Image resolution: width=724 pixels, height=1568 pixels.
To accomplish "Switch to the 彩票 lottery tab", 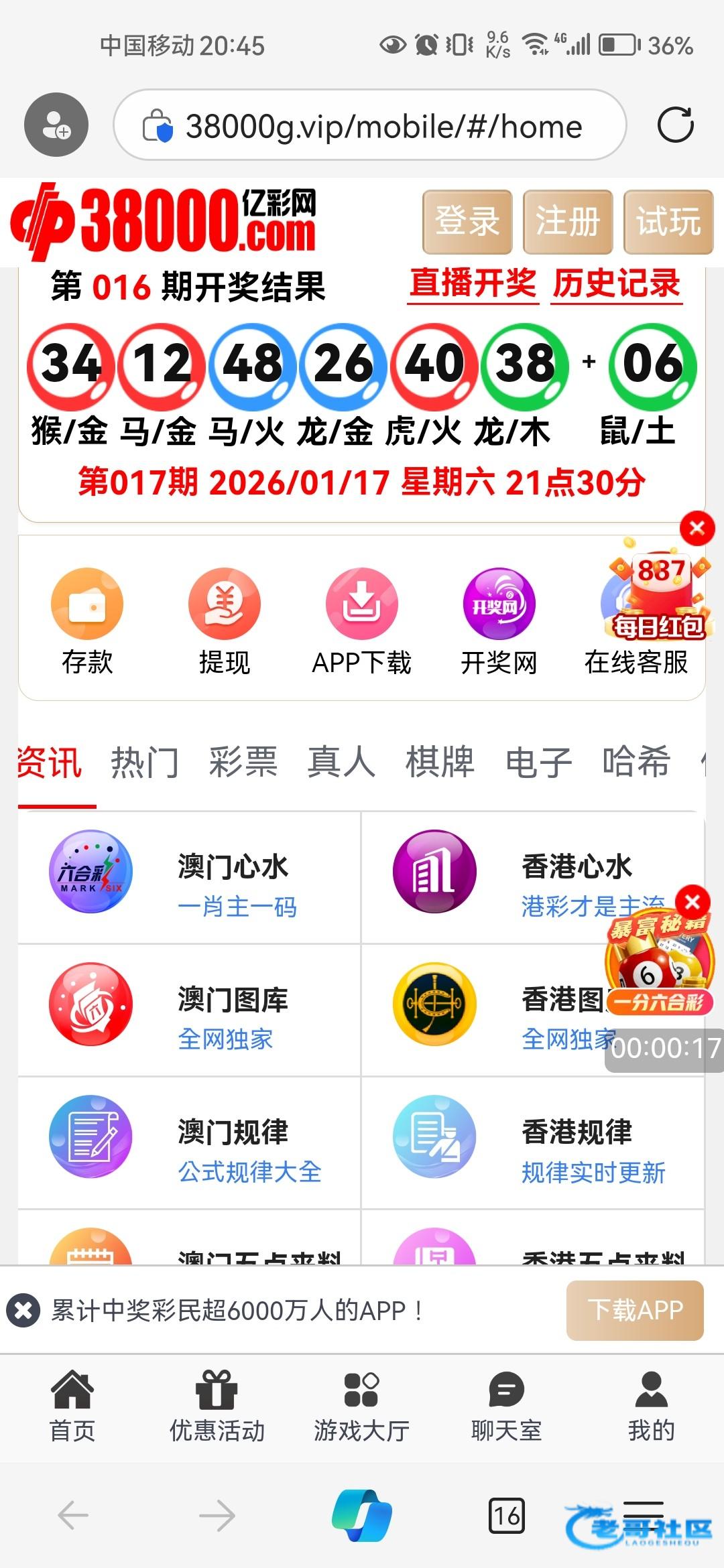I will click(243, 763).
